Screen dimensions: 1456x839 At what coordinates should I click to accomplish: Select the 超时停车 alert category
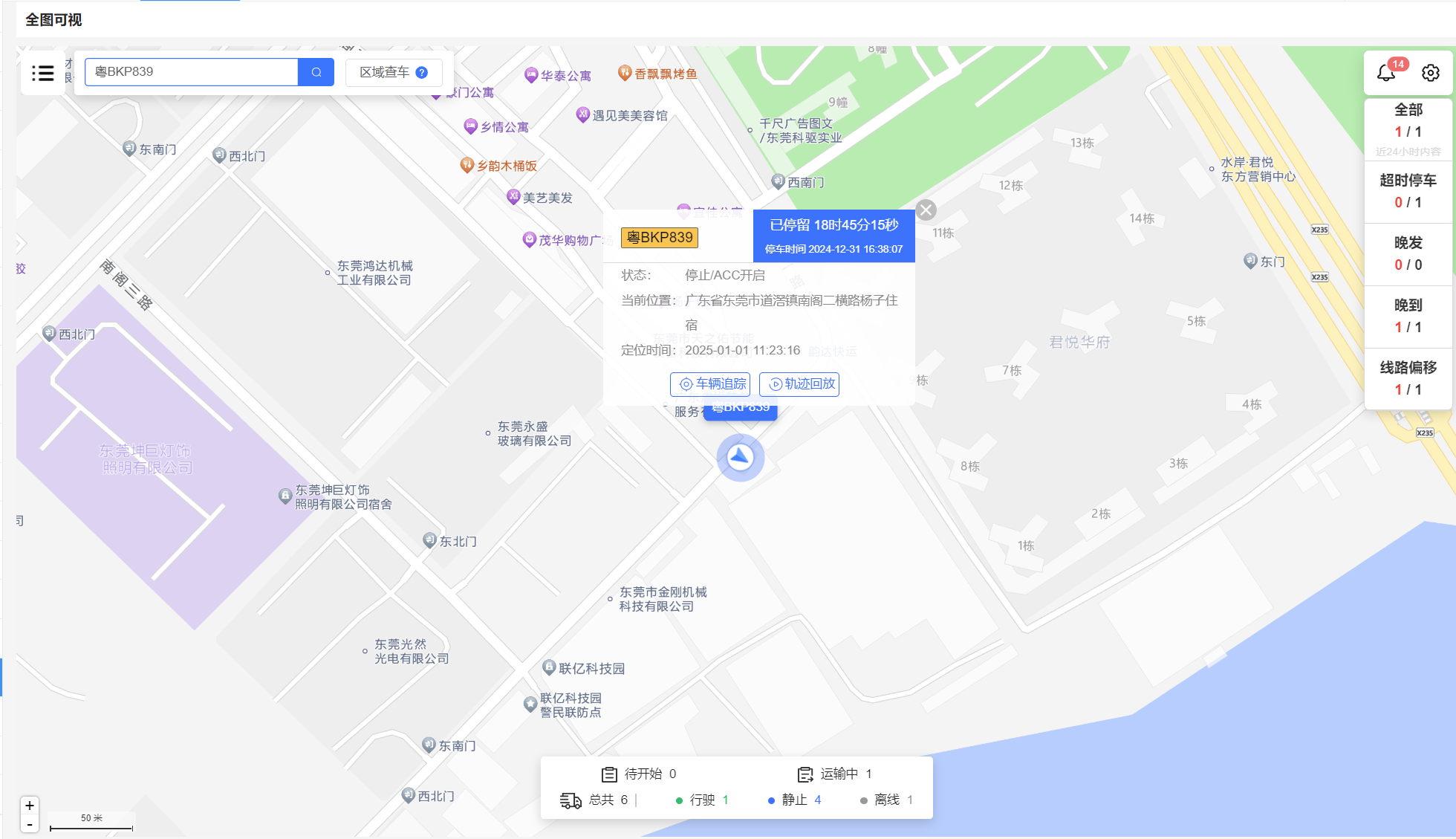point(1408,191)
